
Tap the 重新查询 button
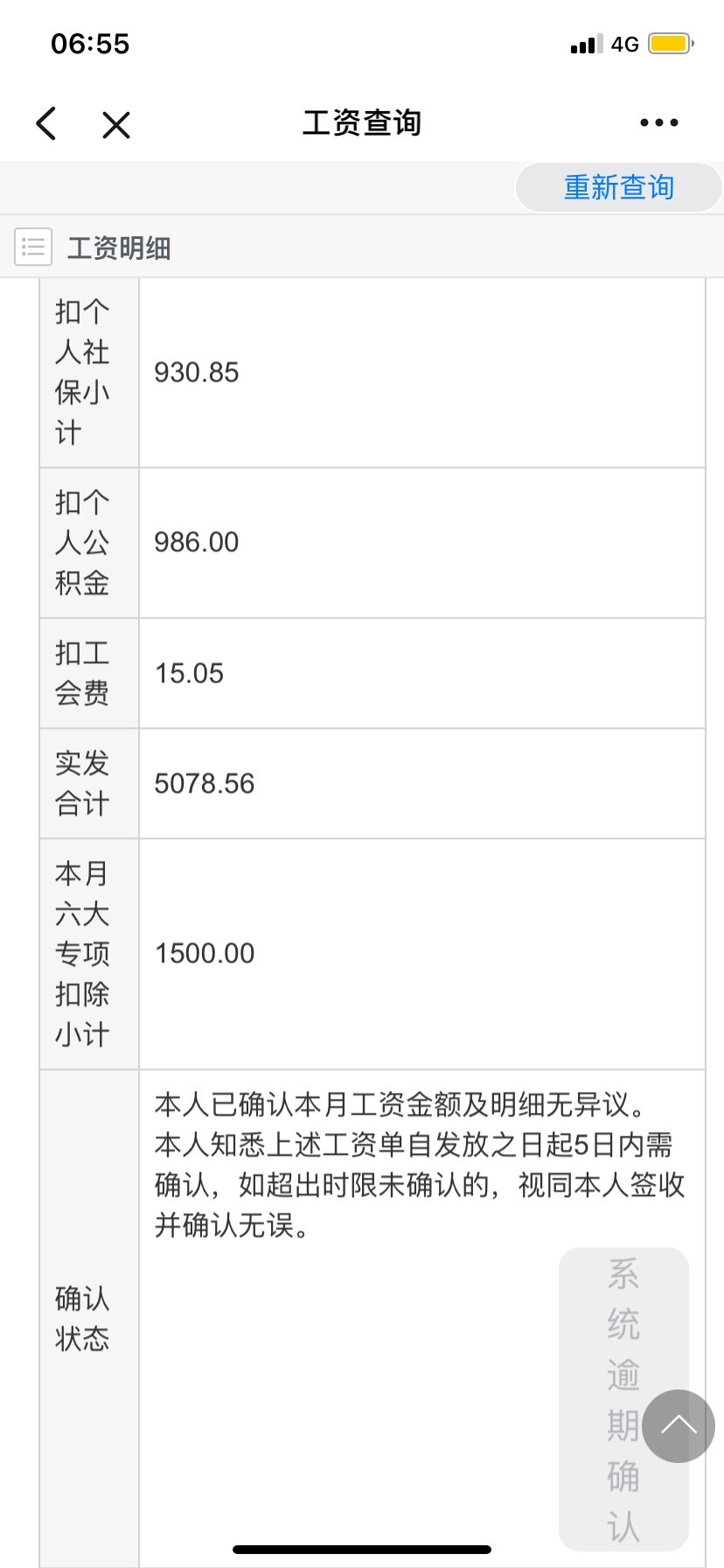pyautogui.click(x=618, y=187)
